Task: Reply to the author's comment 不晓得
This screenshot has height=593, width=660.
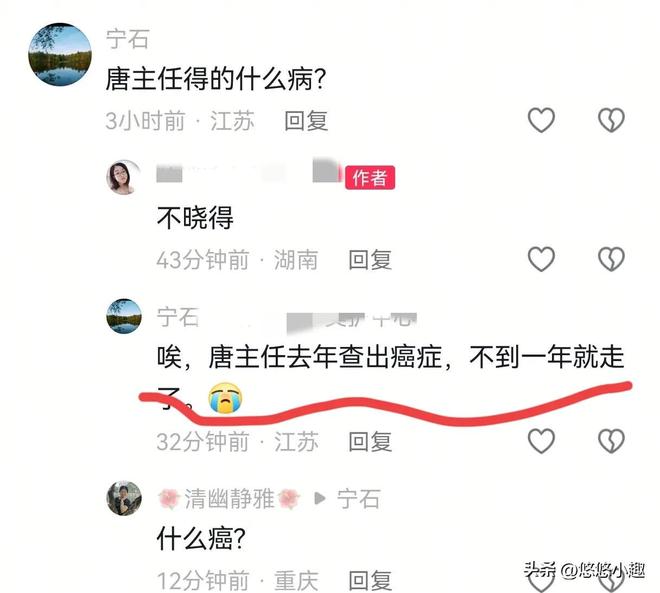Action: [x=369, y=259]
